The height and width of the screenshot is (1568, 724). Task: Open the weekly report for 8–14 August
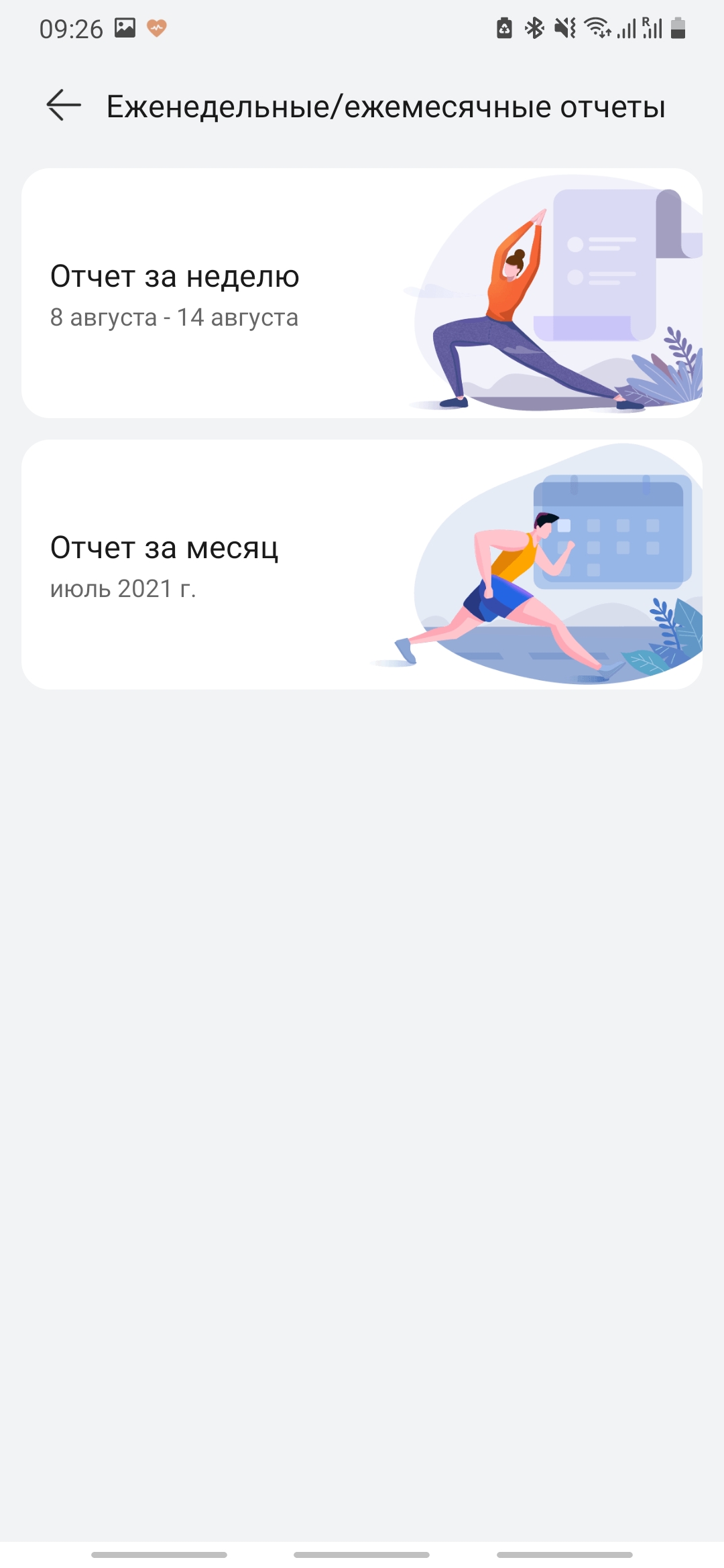[361, 293]
